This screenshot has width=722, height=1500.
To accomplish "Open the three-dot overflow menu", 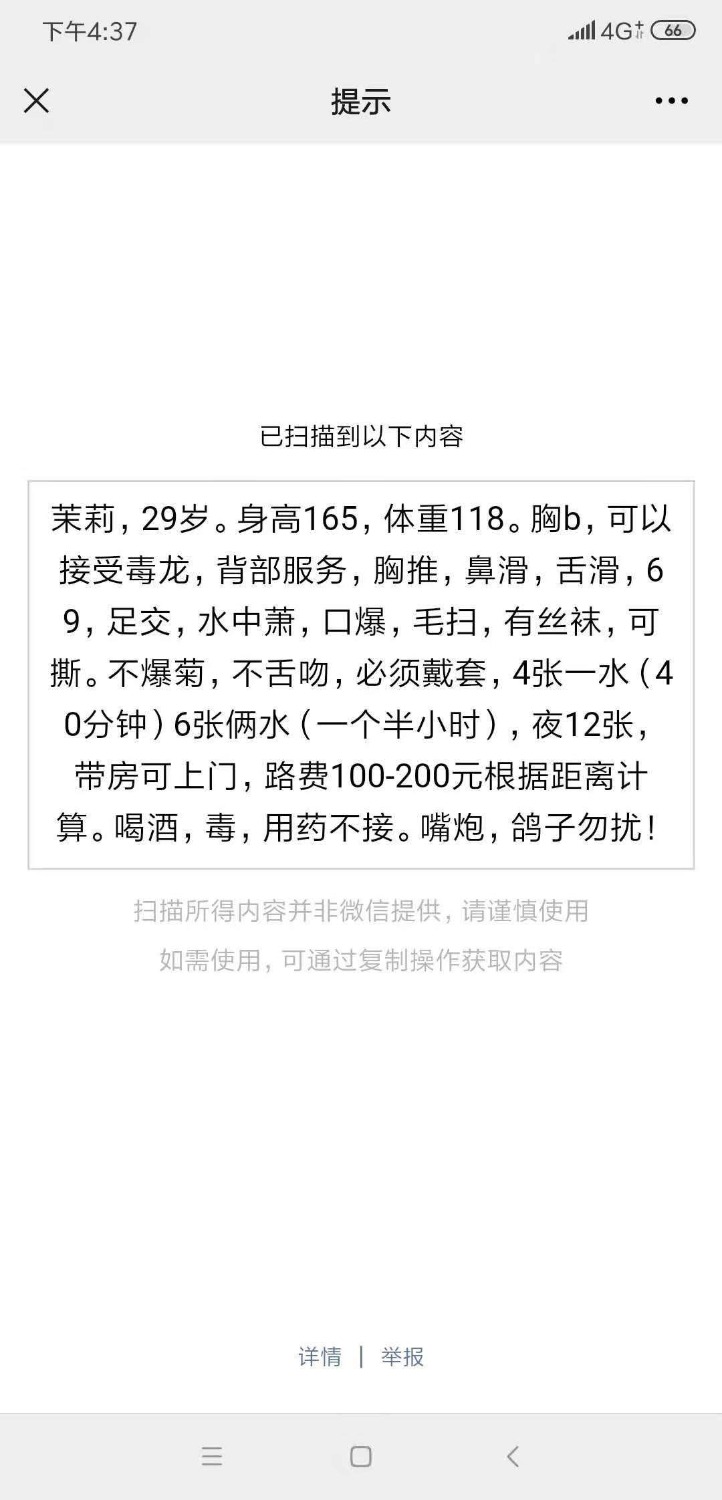I will coord(671,101).
